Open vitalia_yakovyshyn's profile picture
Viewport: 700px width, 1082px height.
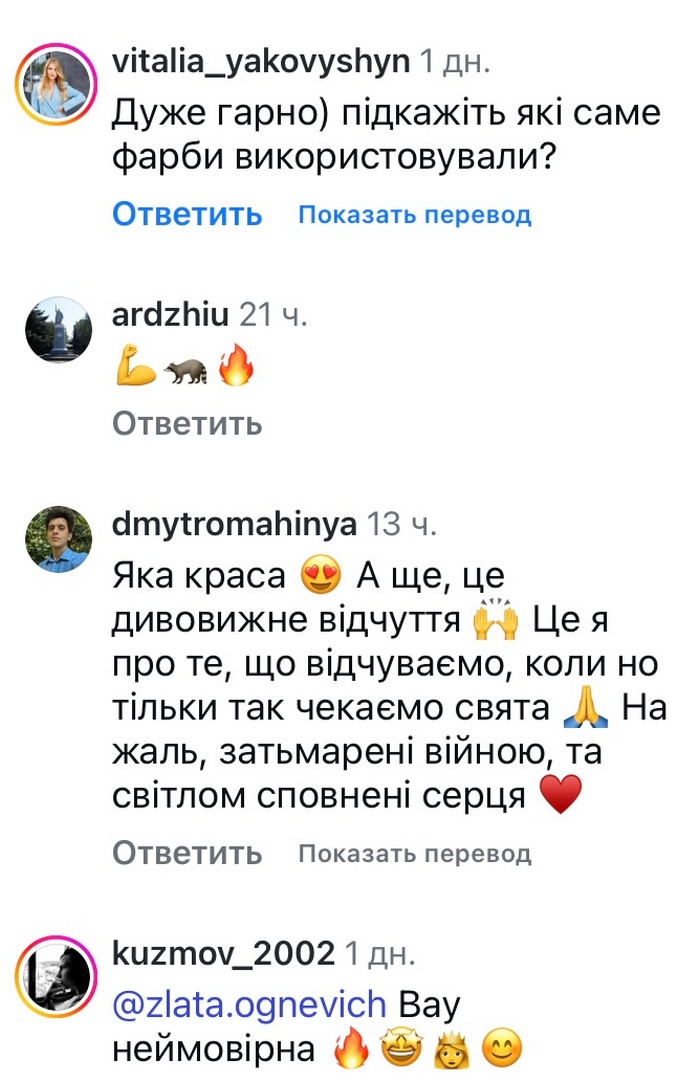pos(56,84)
